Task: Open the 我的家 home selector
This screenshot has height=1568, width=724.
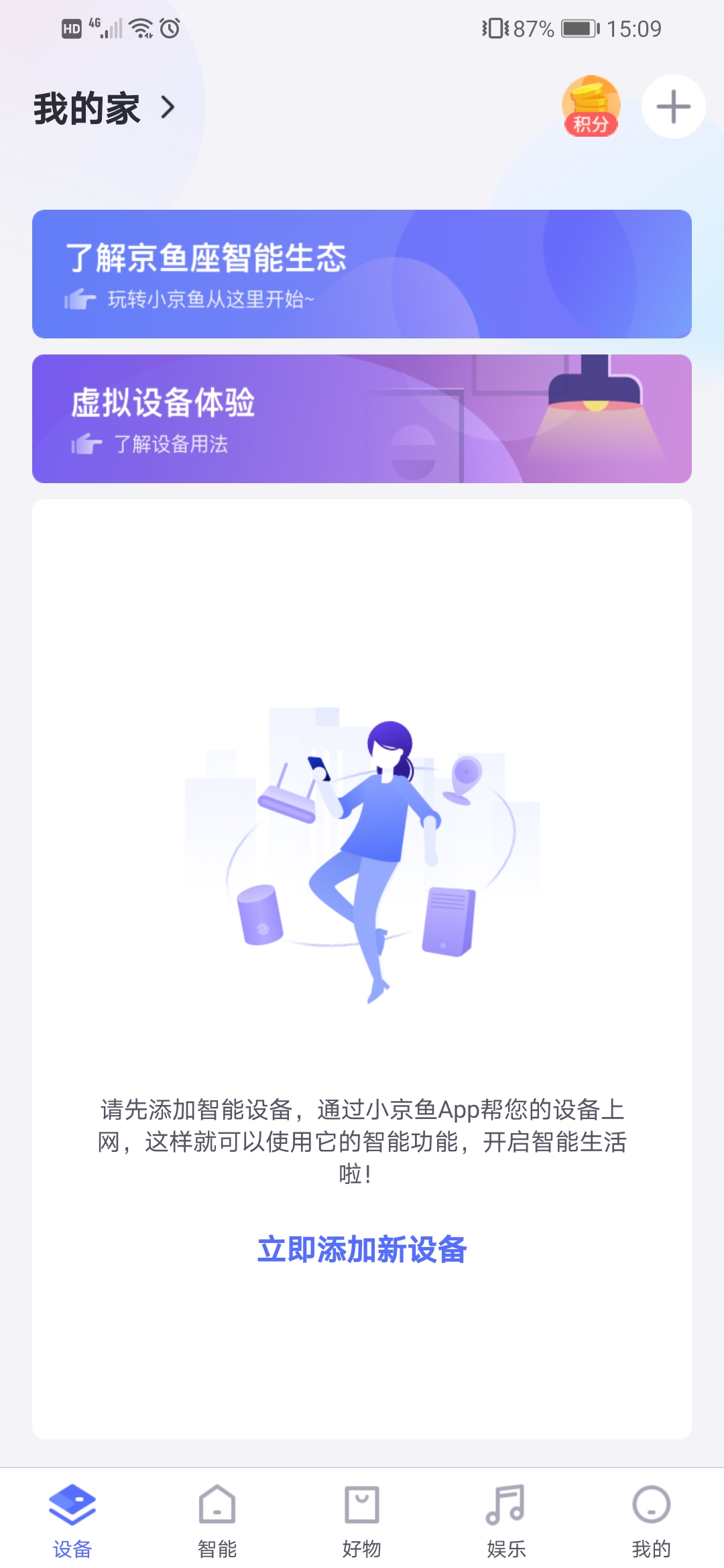Action: (x=105, y=108)
